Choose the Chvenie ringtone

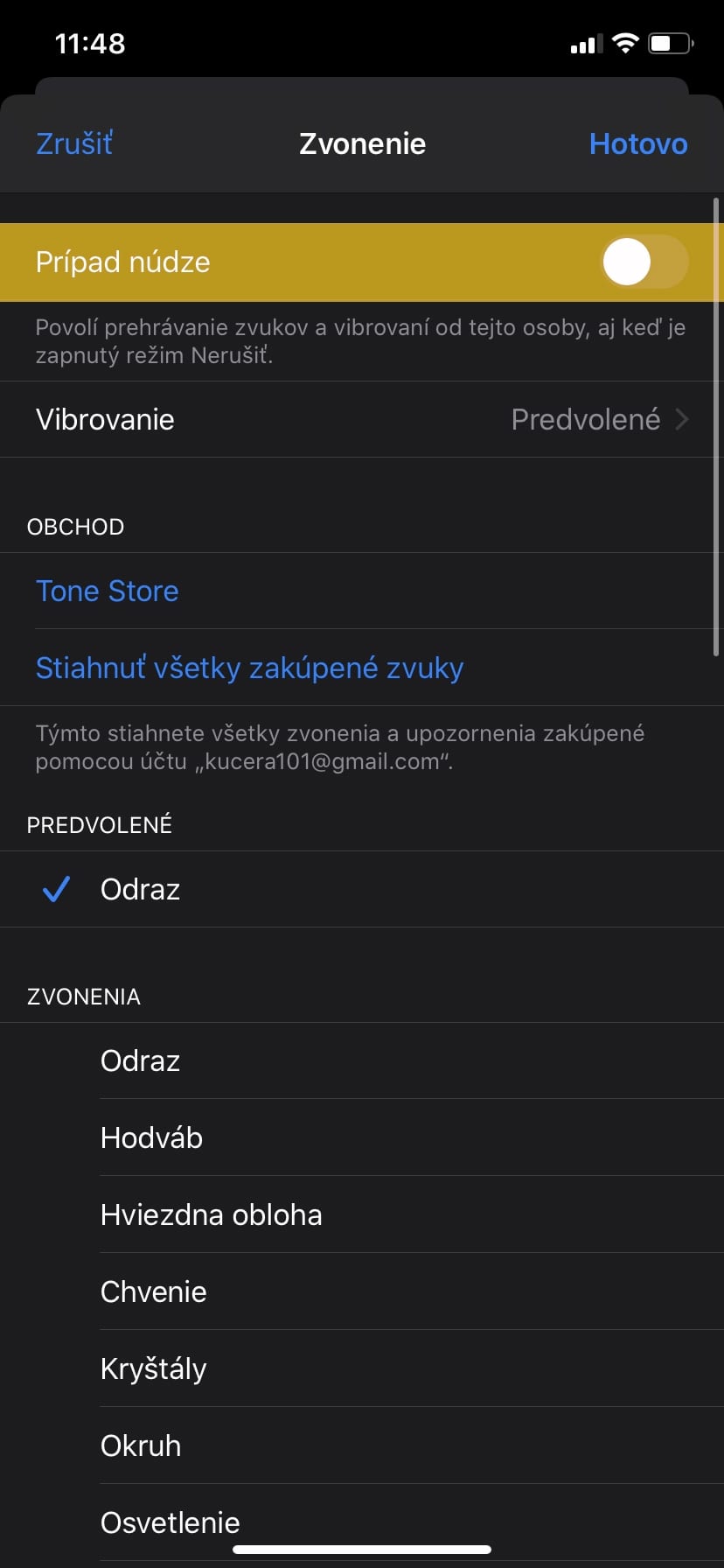point(362,1291)
